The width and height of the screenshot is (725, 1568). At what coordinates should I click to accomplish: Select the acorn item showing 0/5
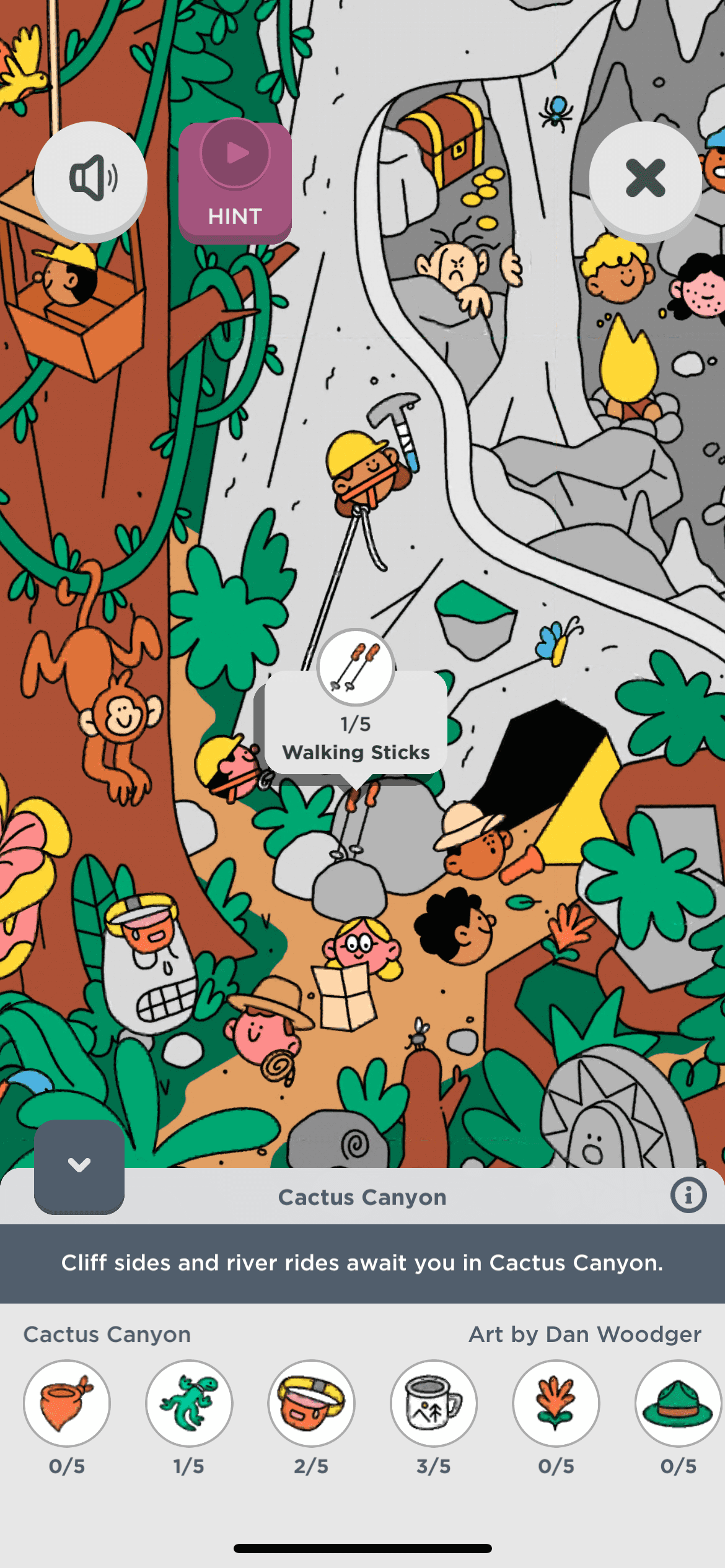[67, 1403]
